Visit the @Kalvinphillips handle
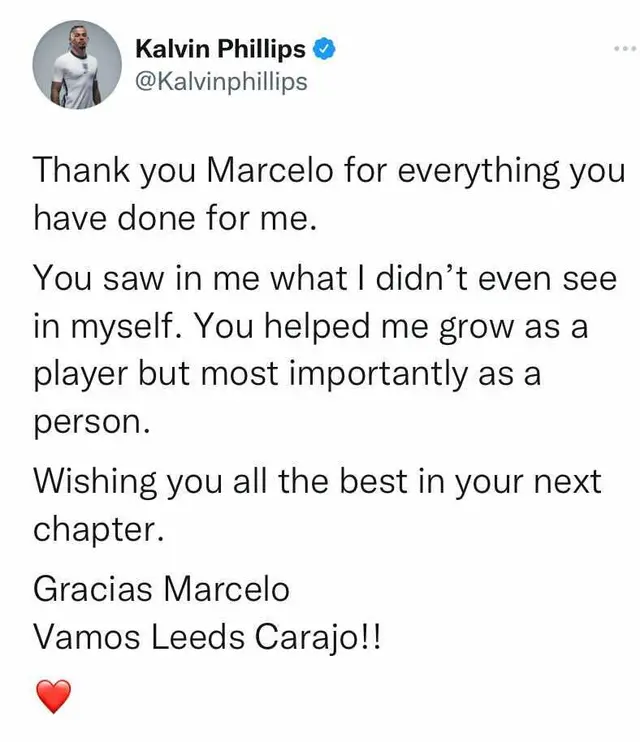 pyautogui.click(x=220, y=82)
